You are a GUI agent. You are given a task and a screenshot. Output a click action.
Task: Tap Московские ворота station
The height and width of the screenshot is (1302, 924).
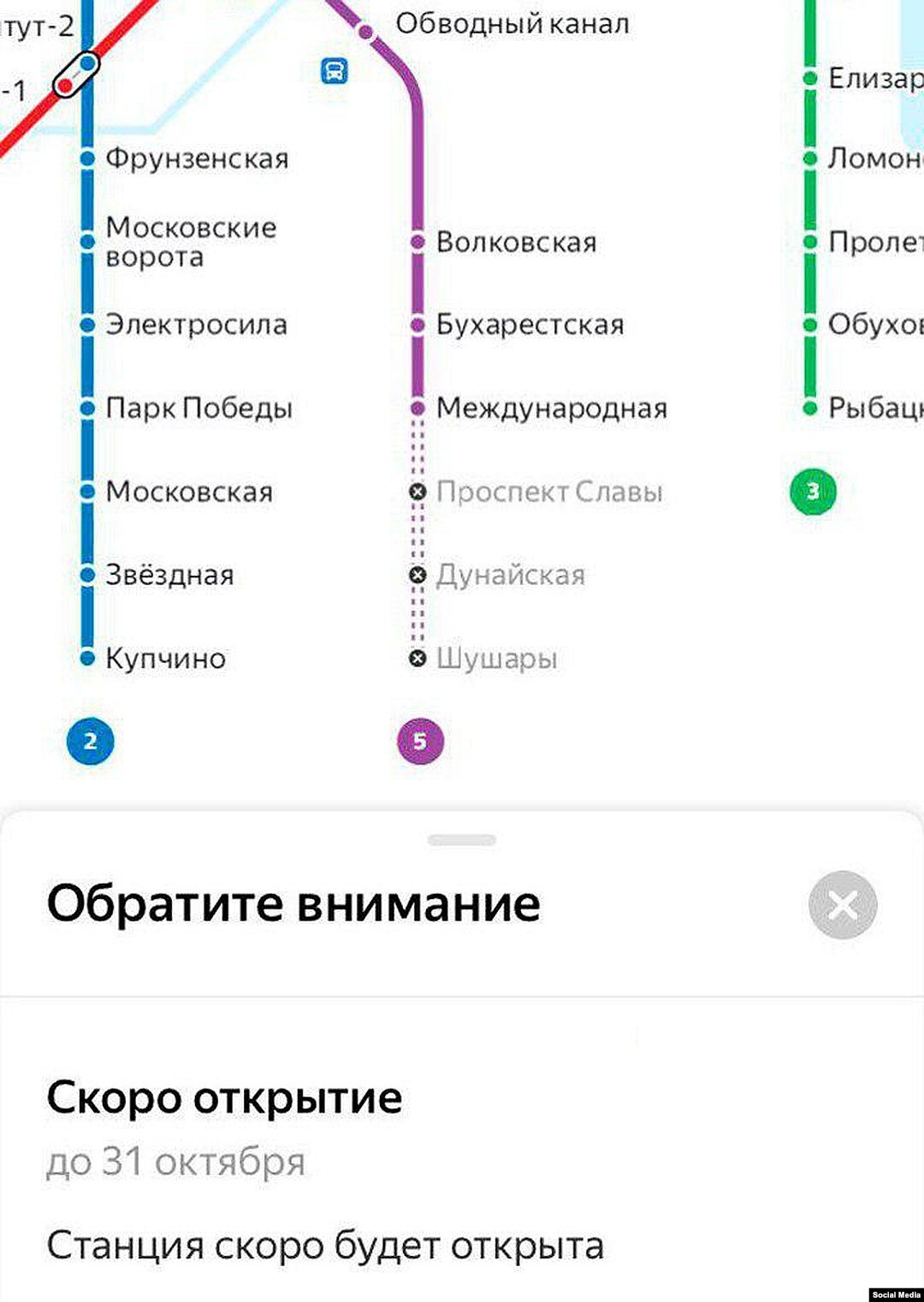pos(190,242)
